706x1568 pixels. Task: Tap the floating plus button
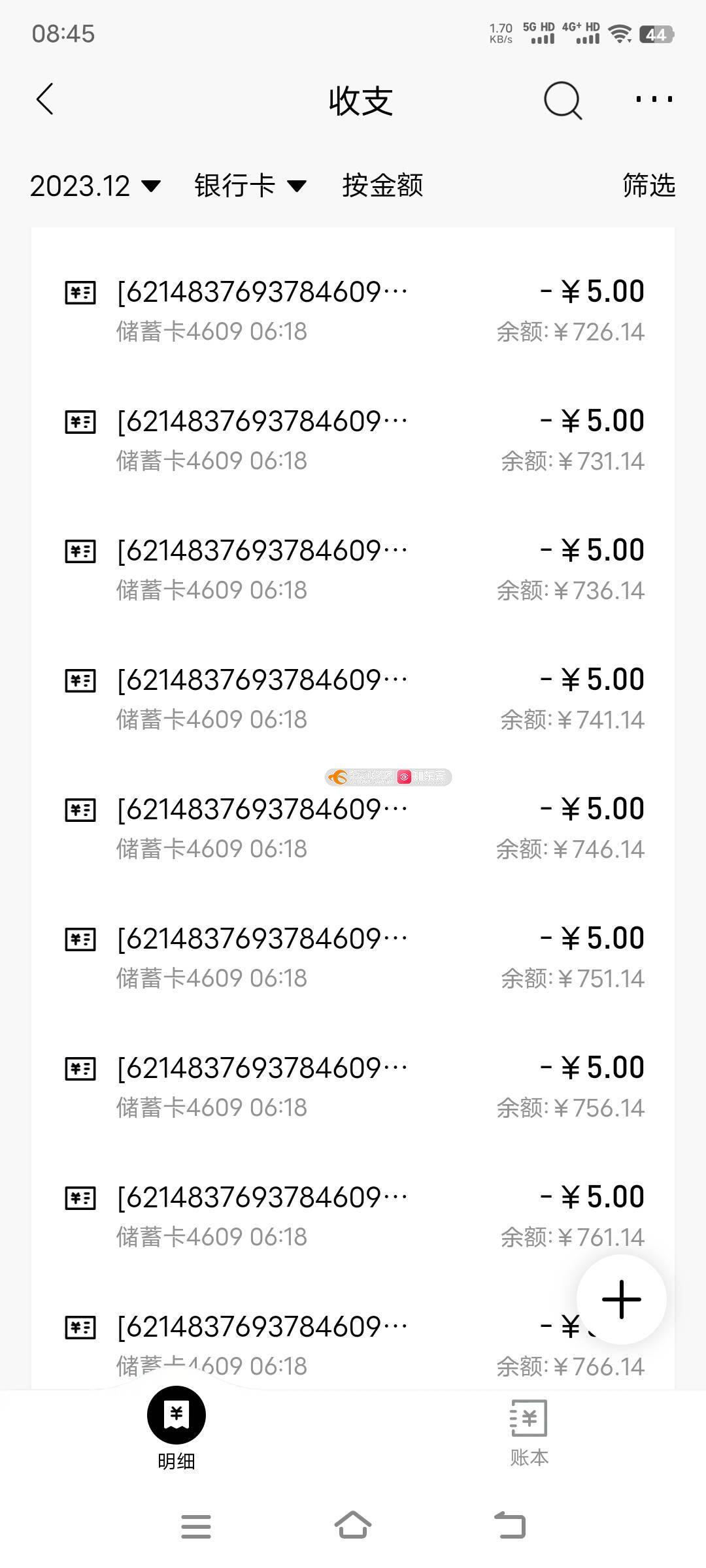[621, 1299]
